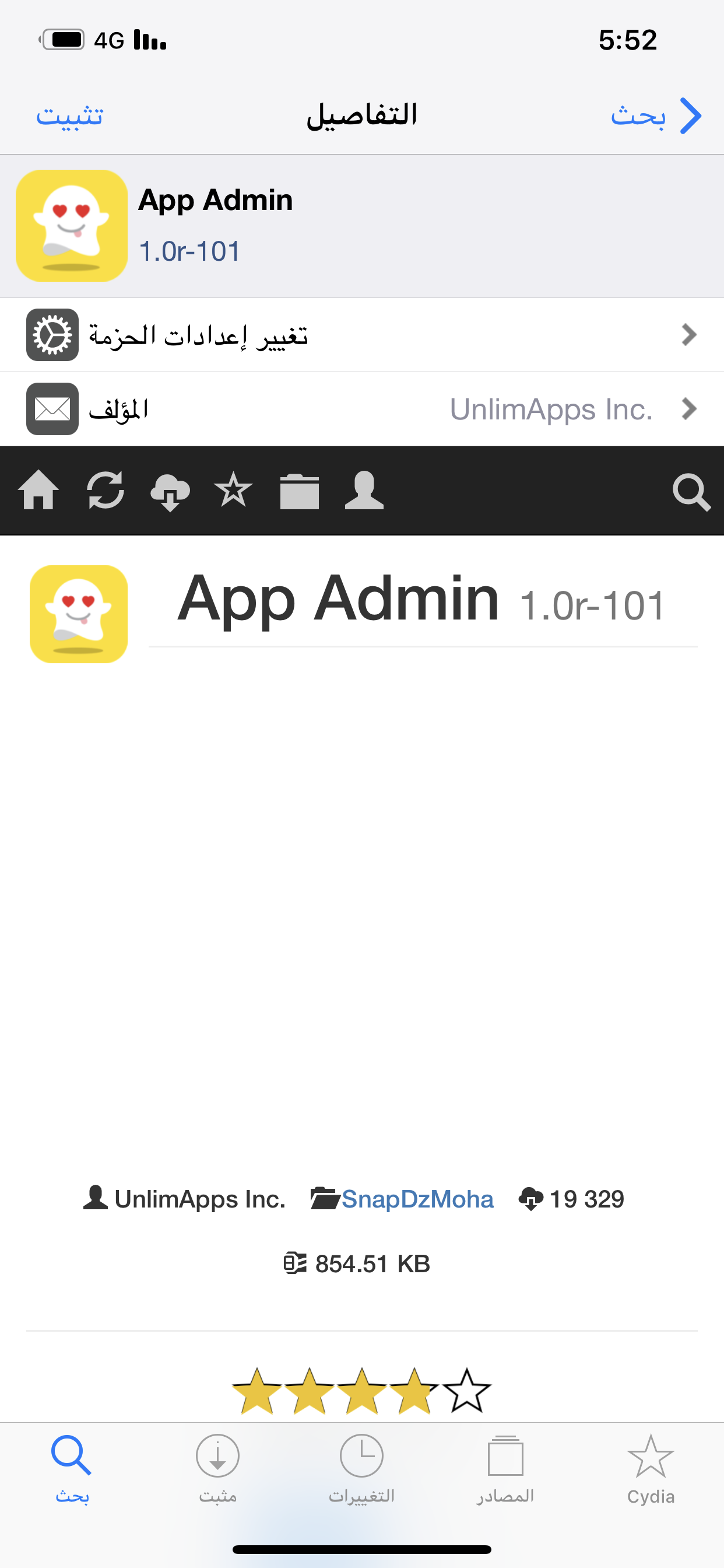Tap the تثبيت install button
The image size is (724, 1568).
click(69, 115)
